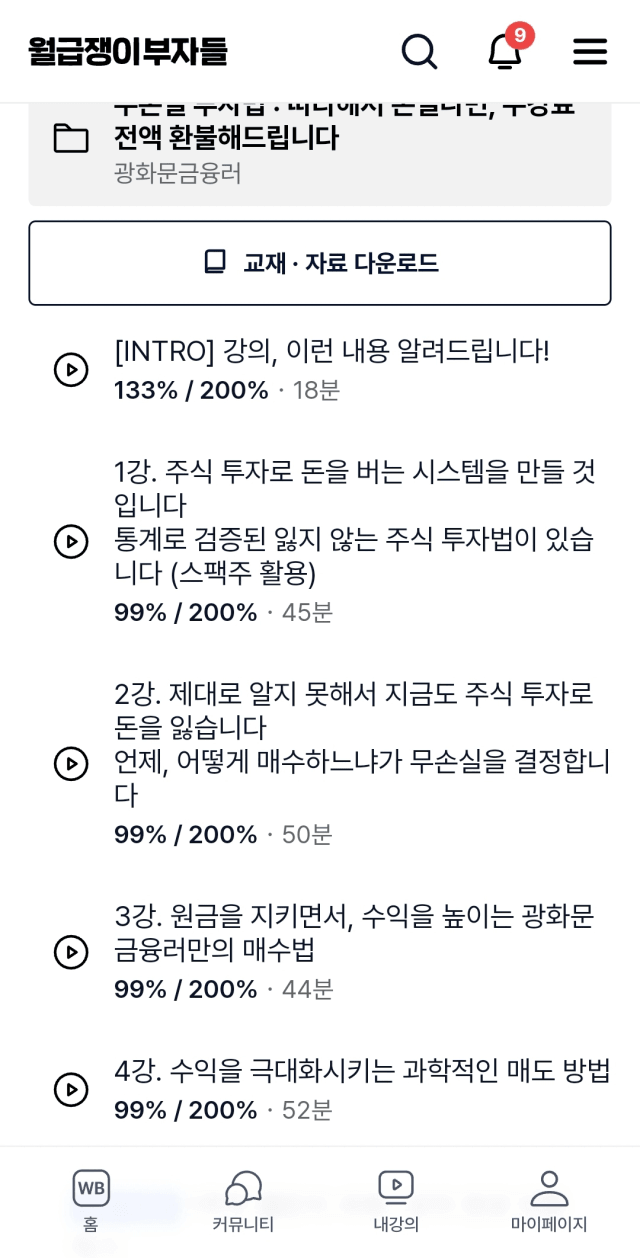Screen dimensions: 640x1258
Task: Play the [INTRO] 강의 lecture
Action: pyautogui.click(x=71, y=370)
